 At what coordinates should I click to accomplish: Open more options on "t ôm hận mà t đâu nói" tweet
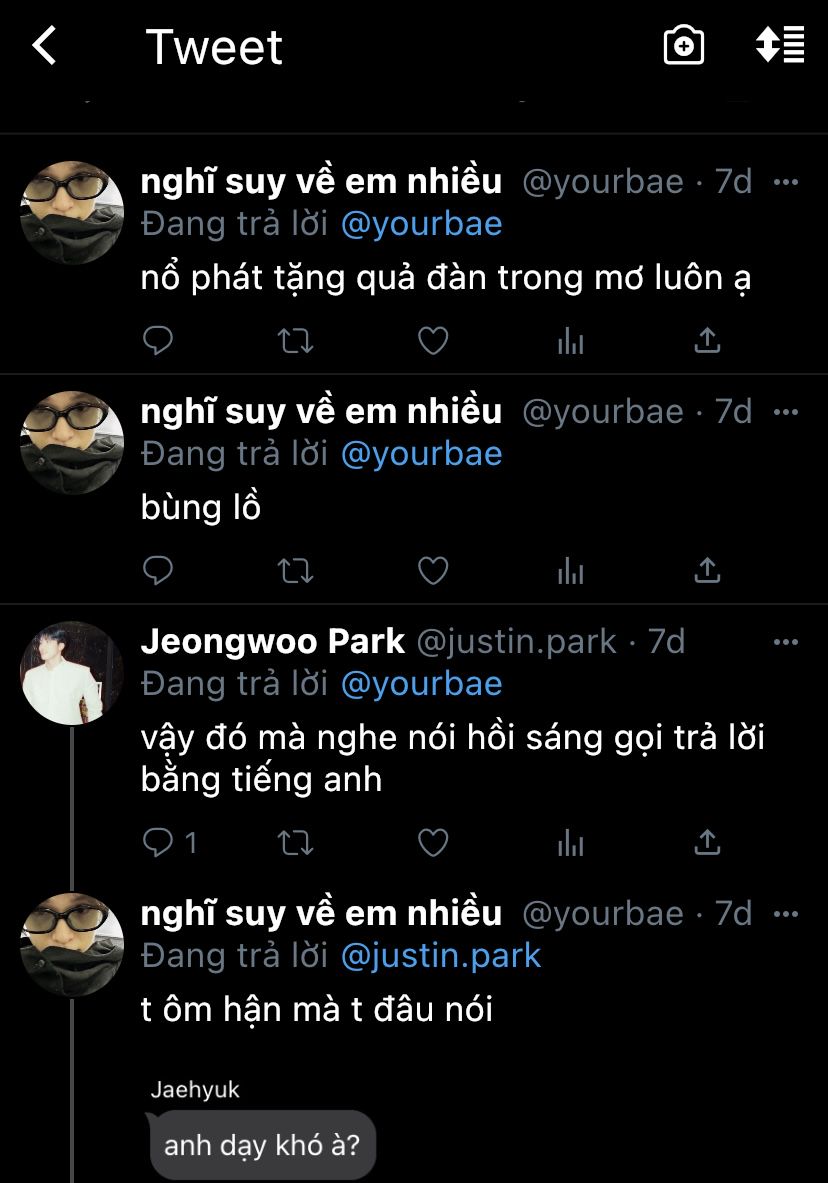point(787,914)
